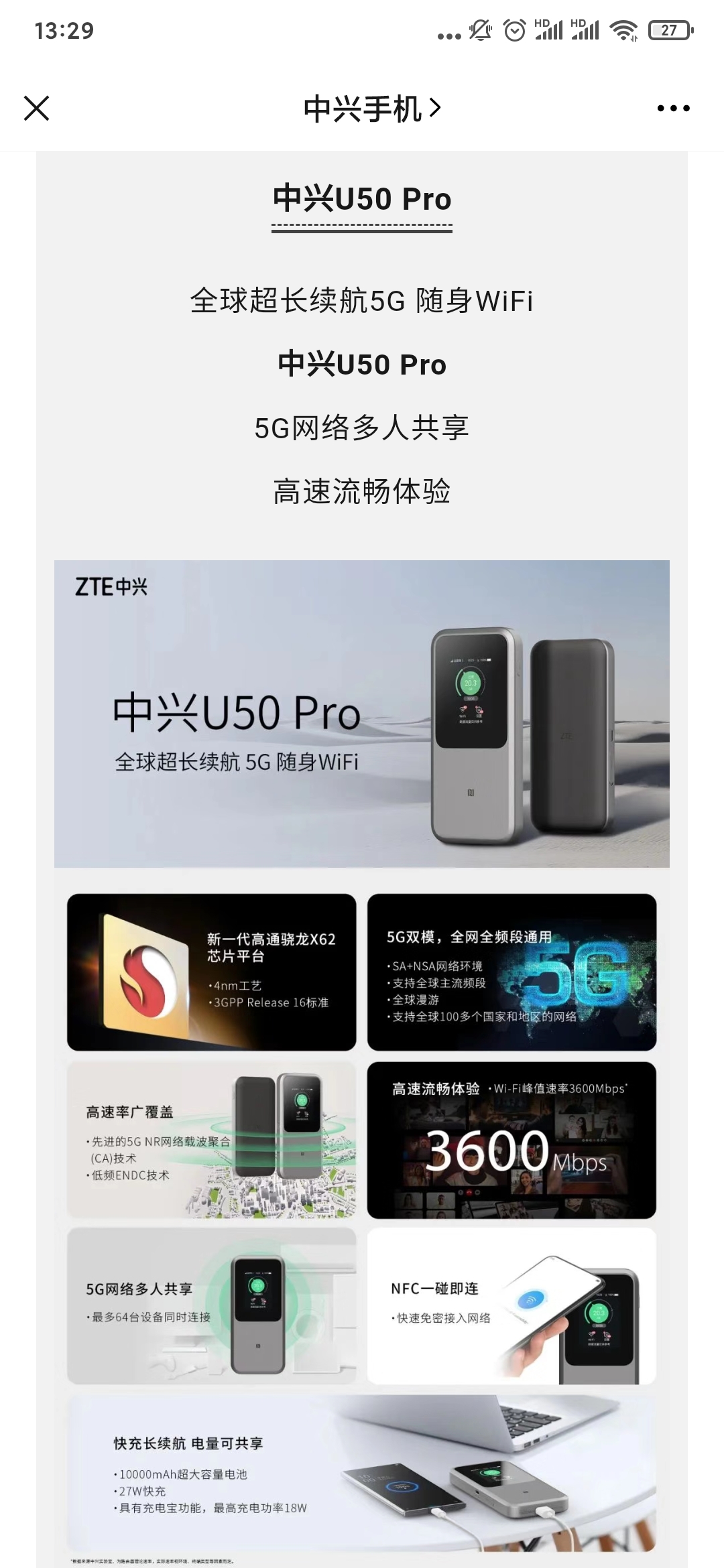Tap the 中兴U50 Pro heading link
This screenshot has width=724, height=1568.
pyautogui.click(x=362, y=199)
